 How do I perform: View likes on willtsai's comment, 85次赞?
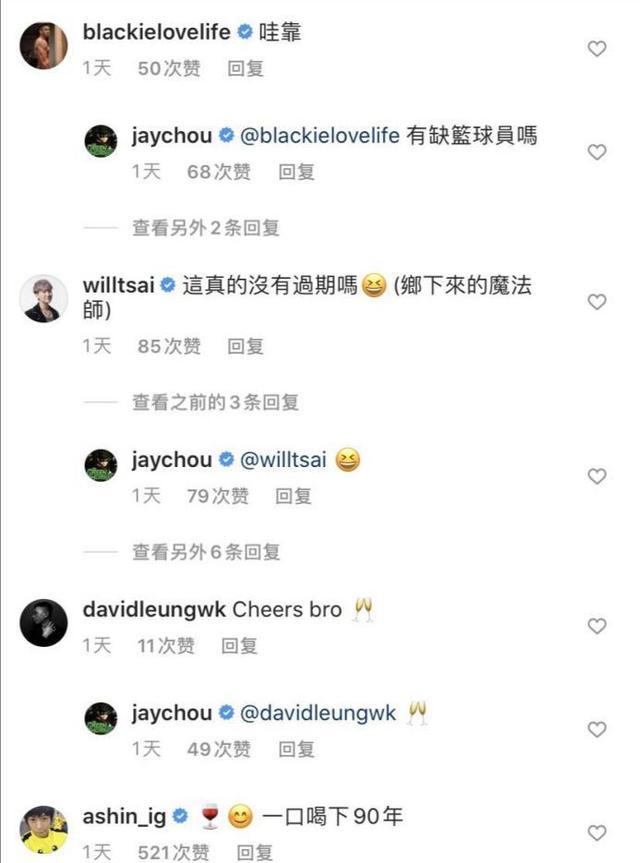coord(169,346)
